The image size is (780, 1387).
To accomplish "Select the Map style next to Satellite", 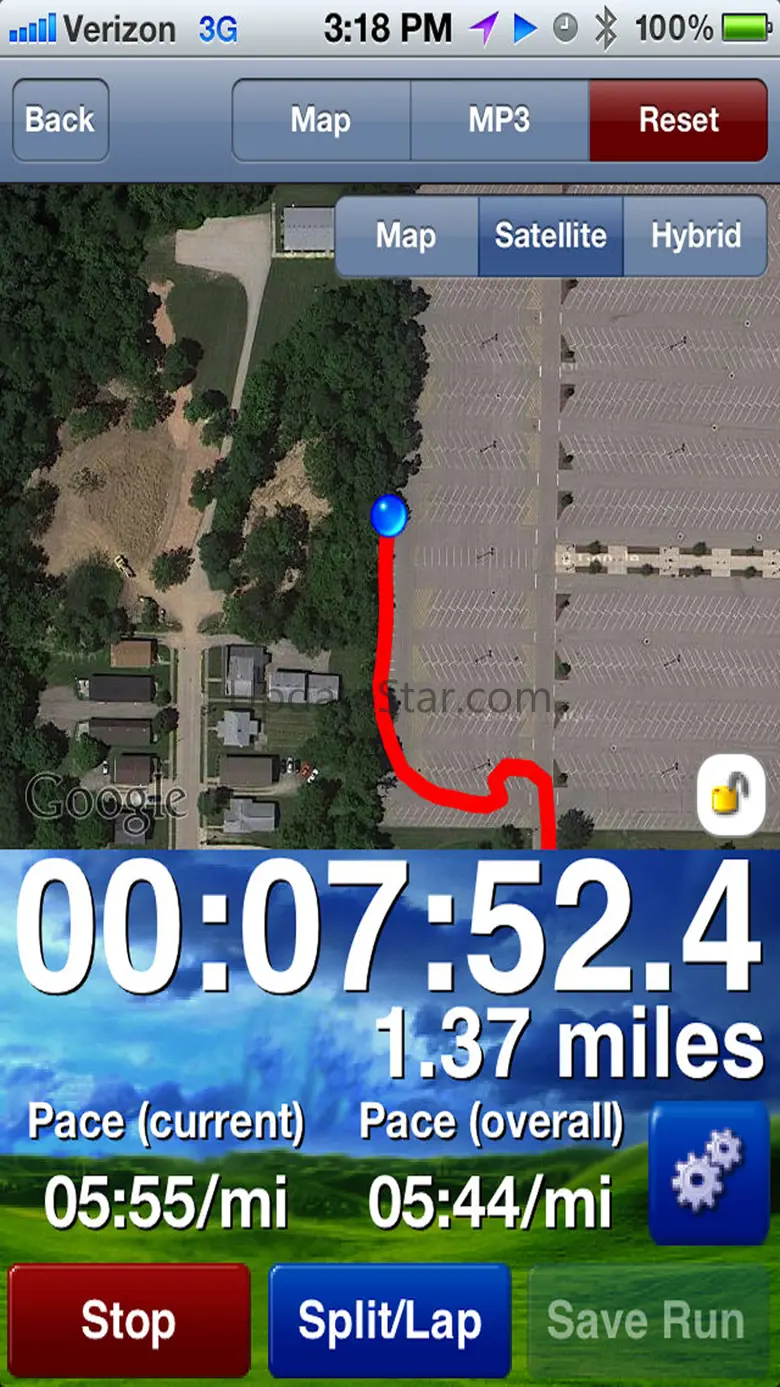I will [406, 236].
